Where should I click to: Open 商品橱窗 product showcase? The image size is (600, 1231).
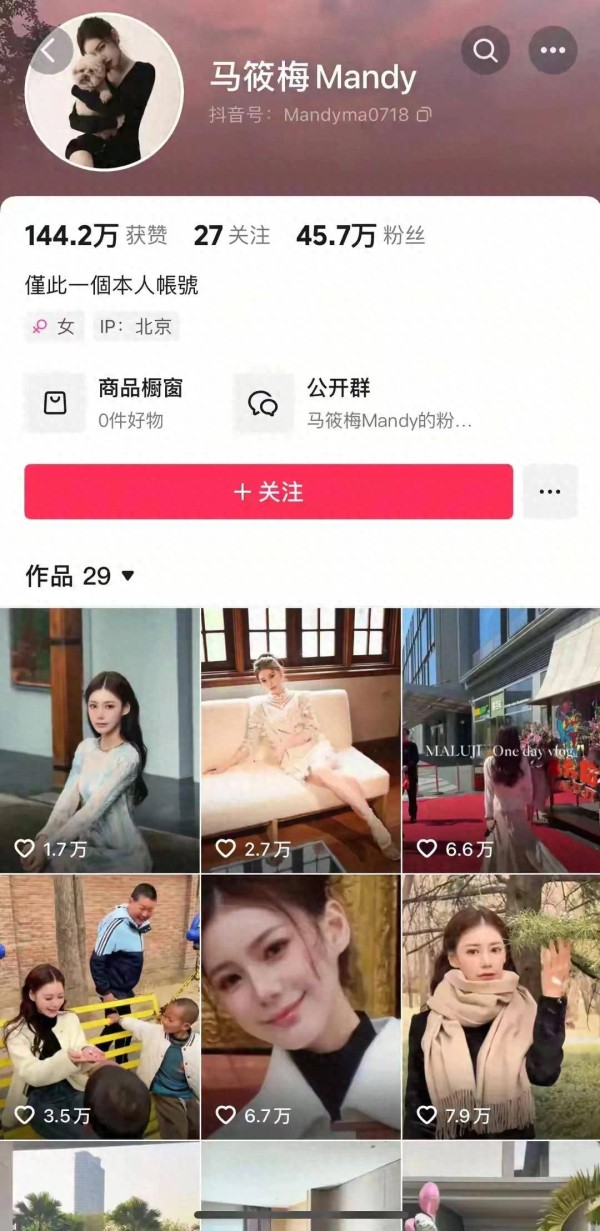[105, 402]
